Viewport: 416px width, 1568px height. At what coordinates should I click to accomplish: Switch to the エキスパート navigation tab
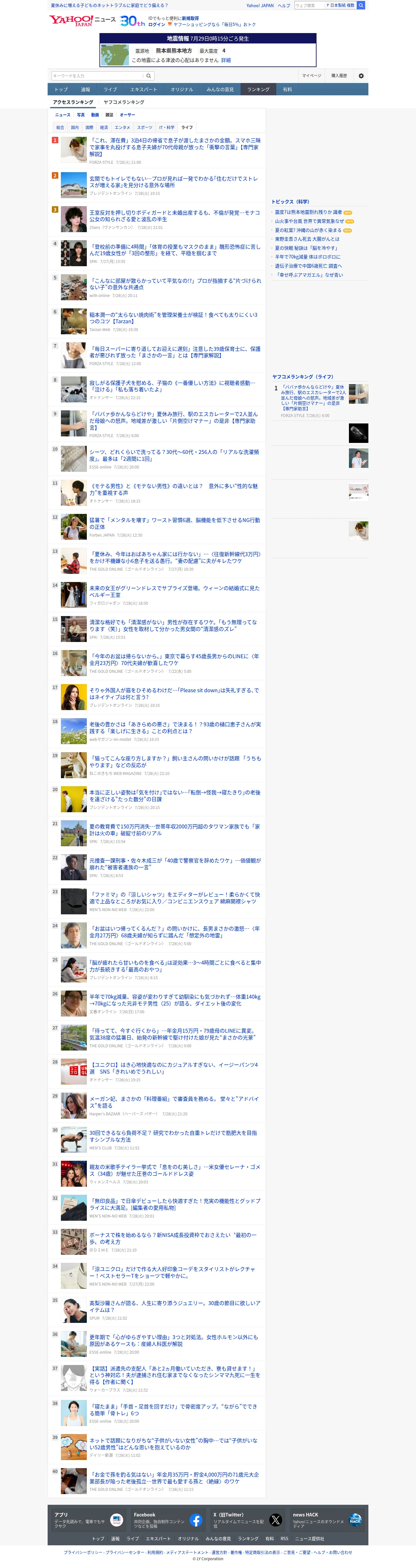[x=144, y=89]
